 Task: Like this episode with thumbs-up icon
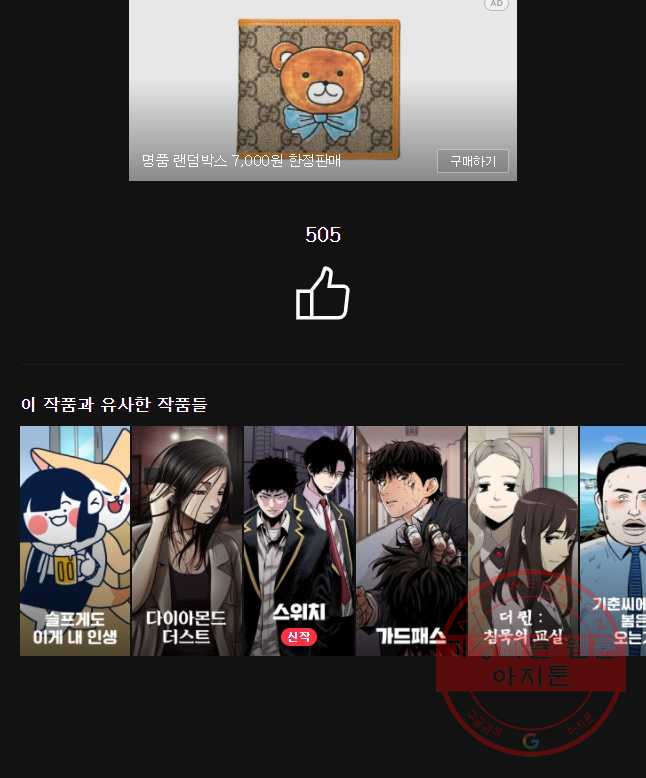pos(323,293)
